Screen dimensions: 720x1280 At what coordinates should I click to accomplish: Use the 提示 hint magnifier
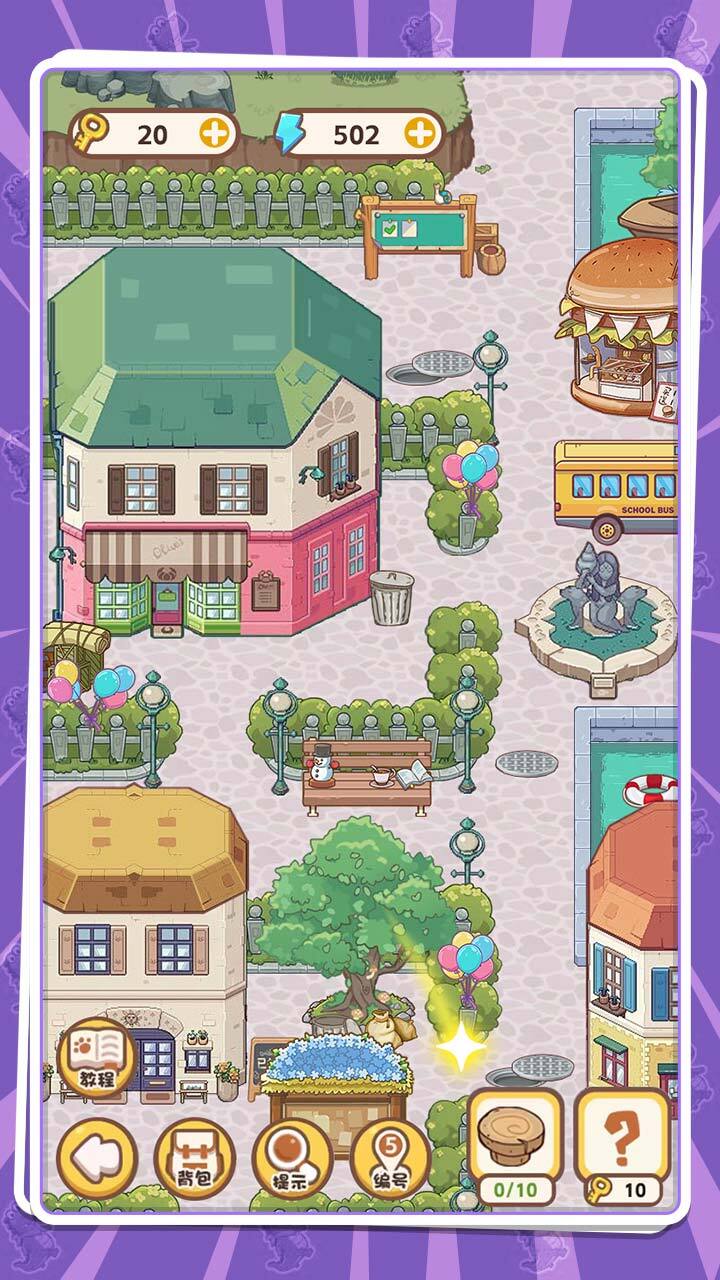pos(291,1156)
